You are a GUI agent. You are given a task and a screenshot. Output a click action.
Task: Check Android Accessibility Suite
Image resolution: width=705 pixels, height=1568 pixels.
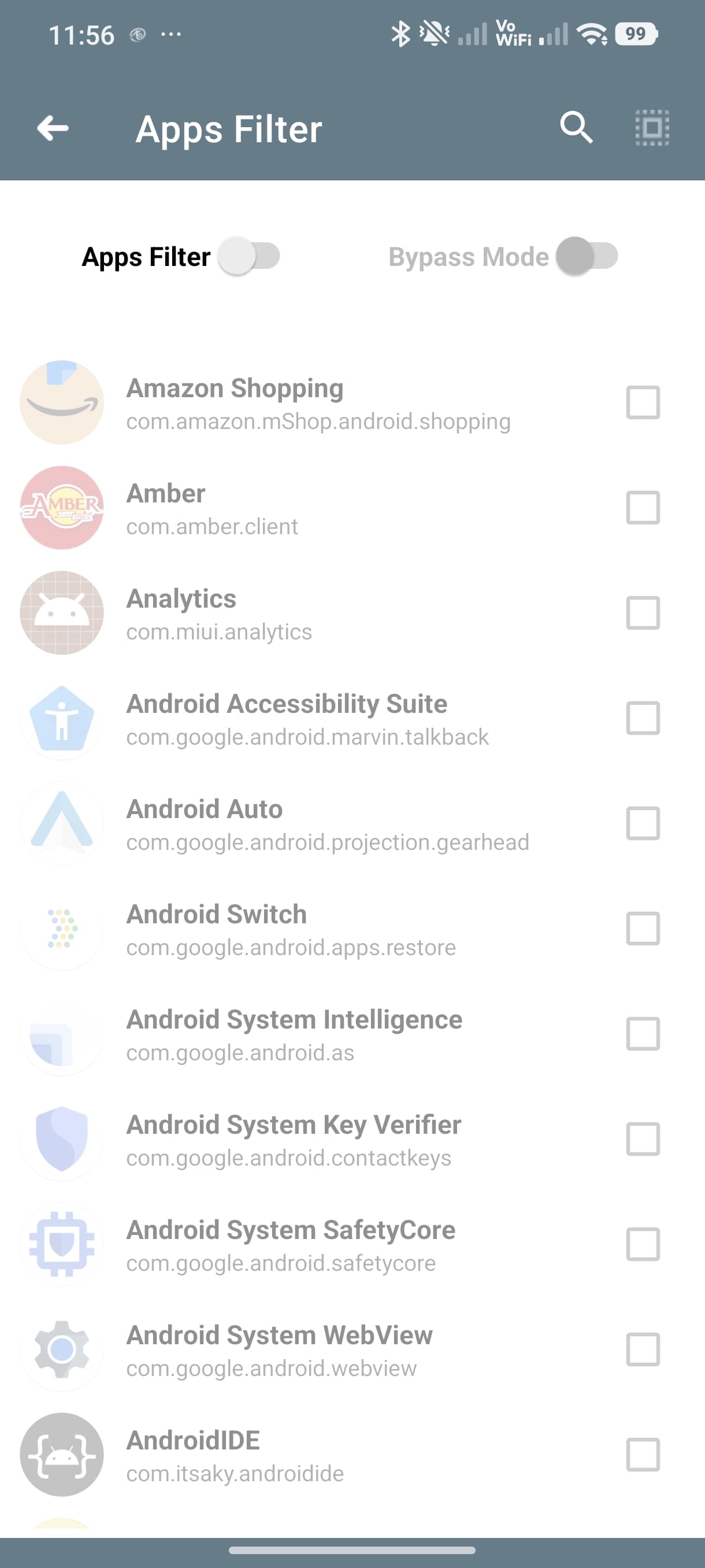pyautogui.click(x=643, y=718)
